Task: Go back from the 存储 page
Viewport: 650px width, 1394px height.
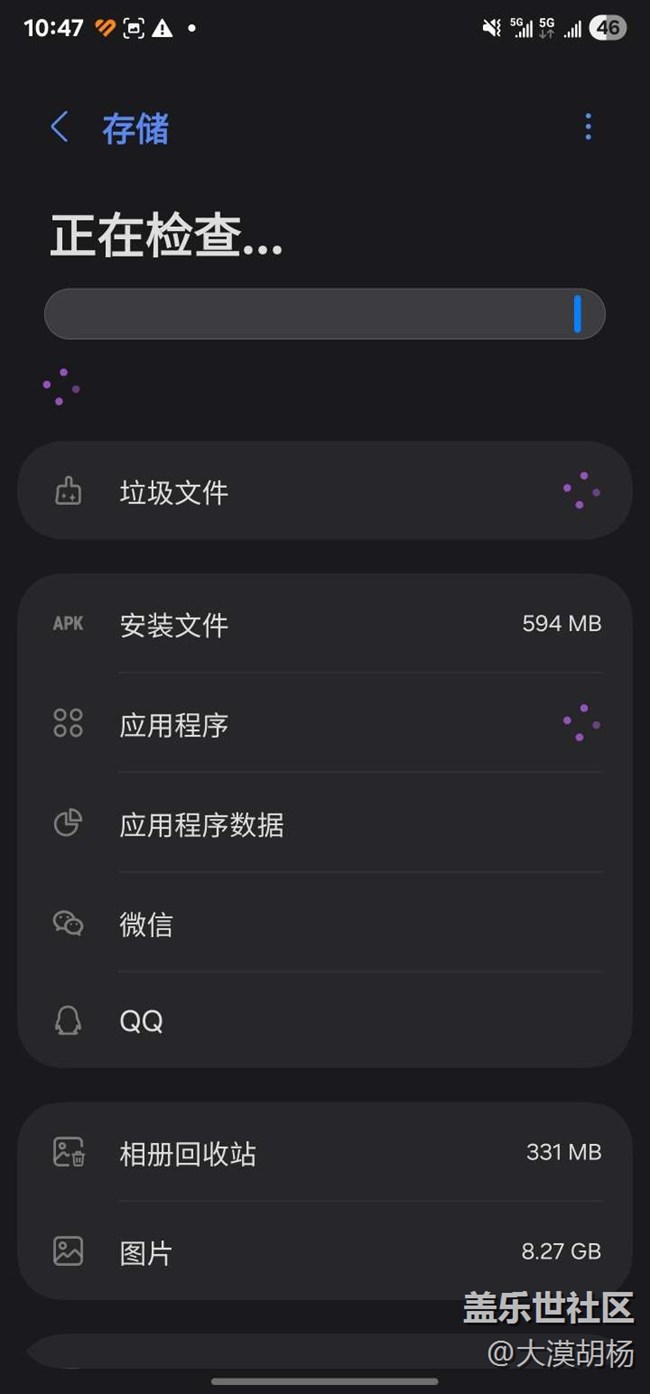Action: (60, 128)
